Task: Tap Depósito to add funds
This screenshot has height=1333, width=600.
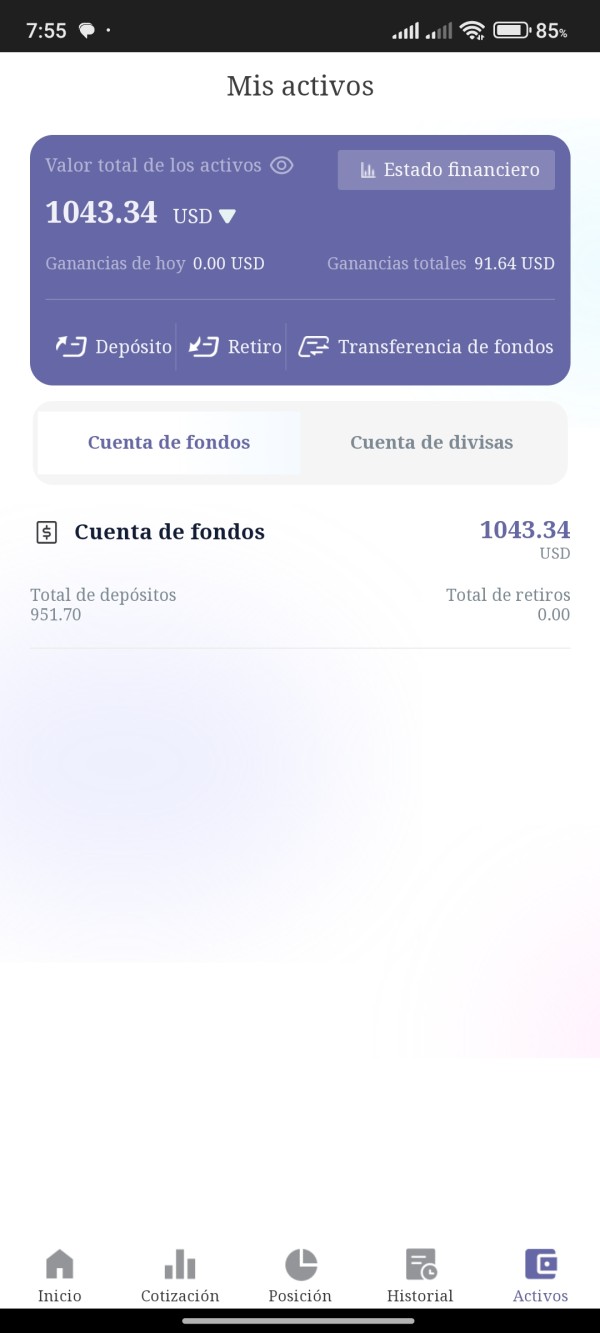Action: (114, 347)
